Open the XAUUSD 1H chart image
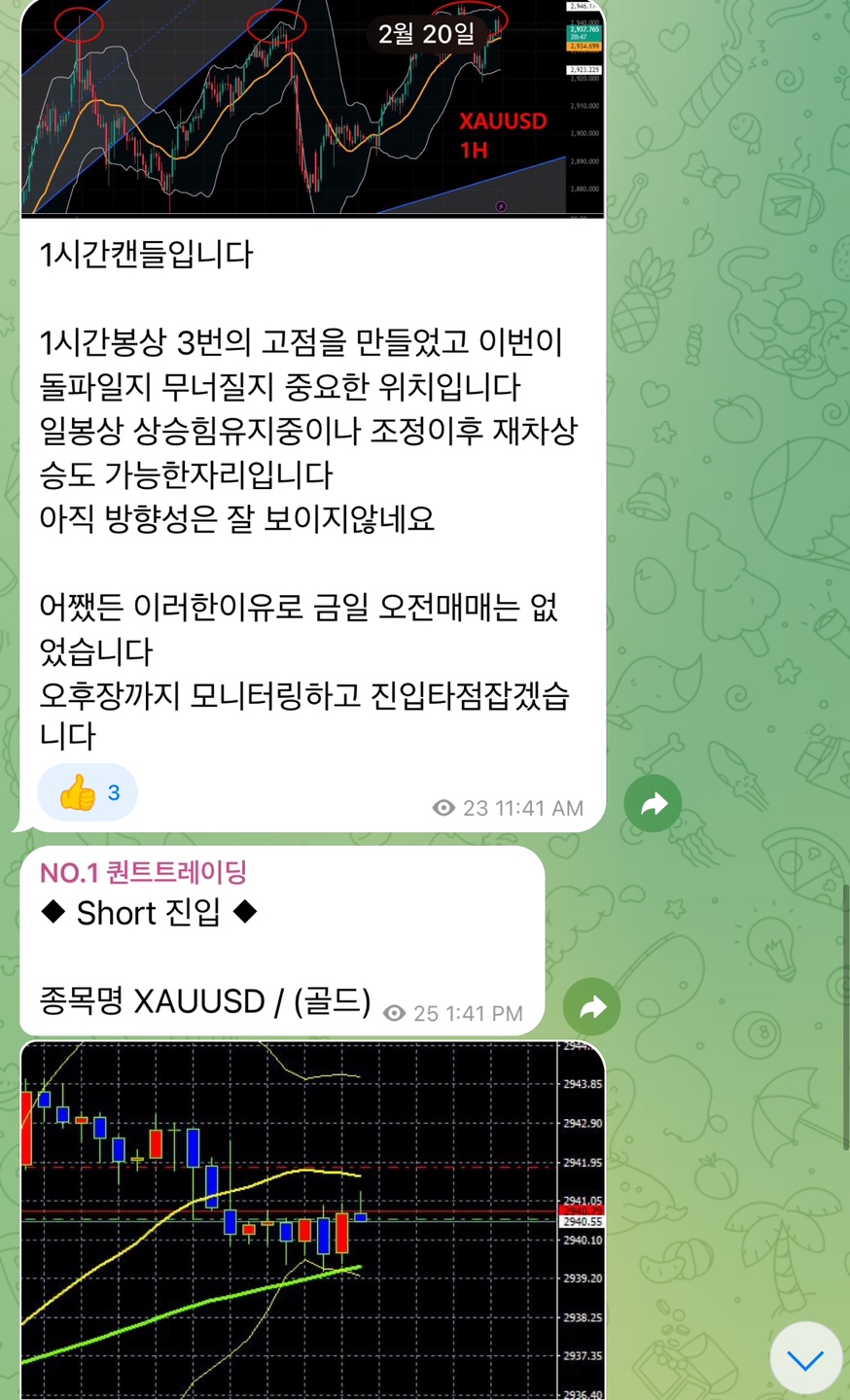The height and width of the screenshot is (1400, 850). [x=311, y=107]
